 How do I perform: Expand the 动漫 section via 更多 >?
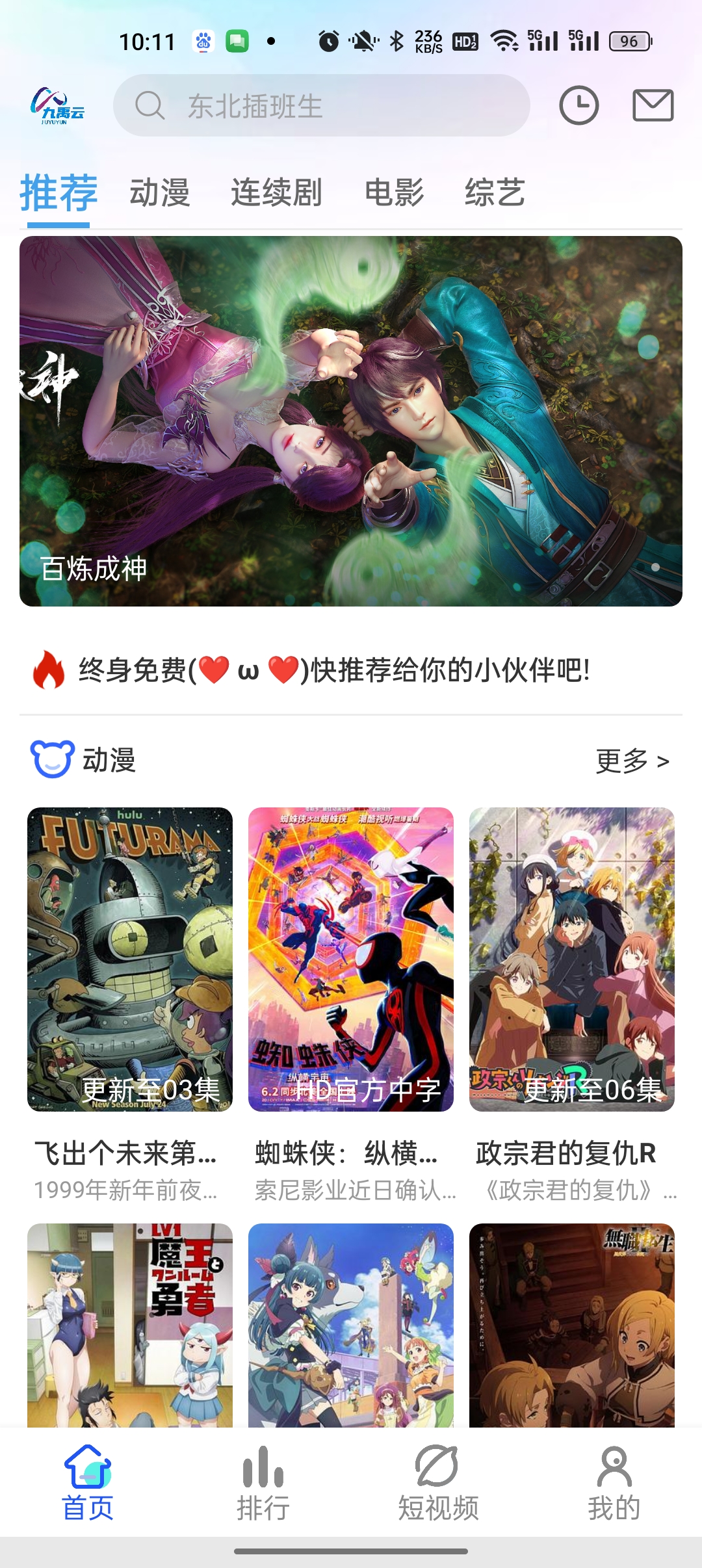point(630,761)
